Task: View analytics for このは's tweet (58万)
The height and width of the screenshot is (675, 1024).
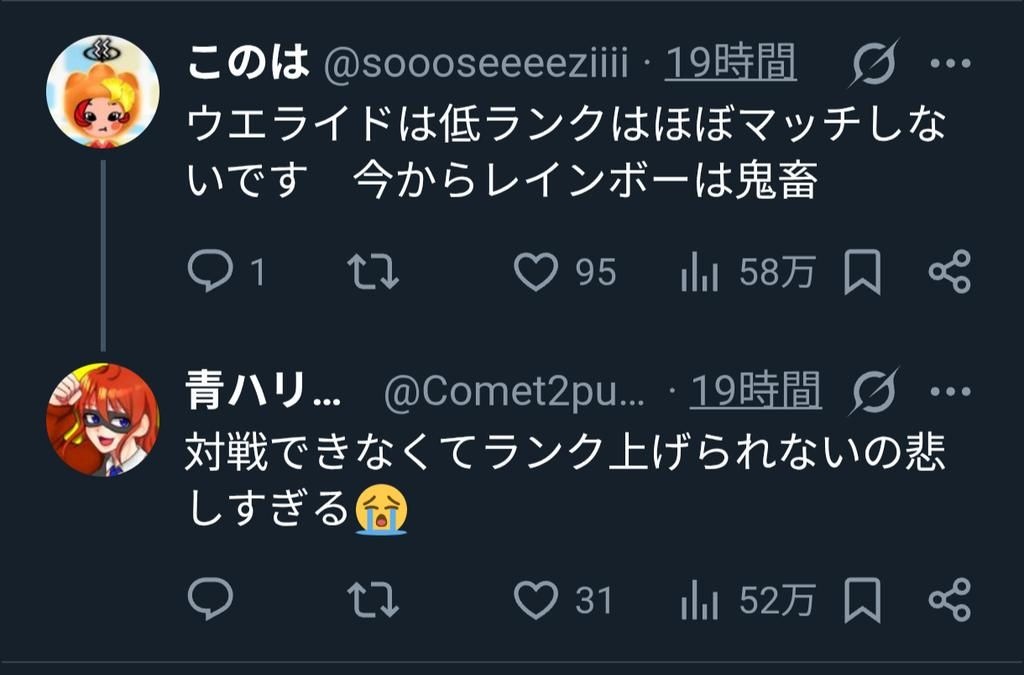Action: (x=700, y=272)
